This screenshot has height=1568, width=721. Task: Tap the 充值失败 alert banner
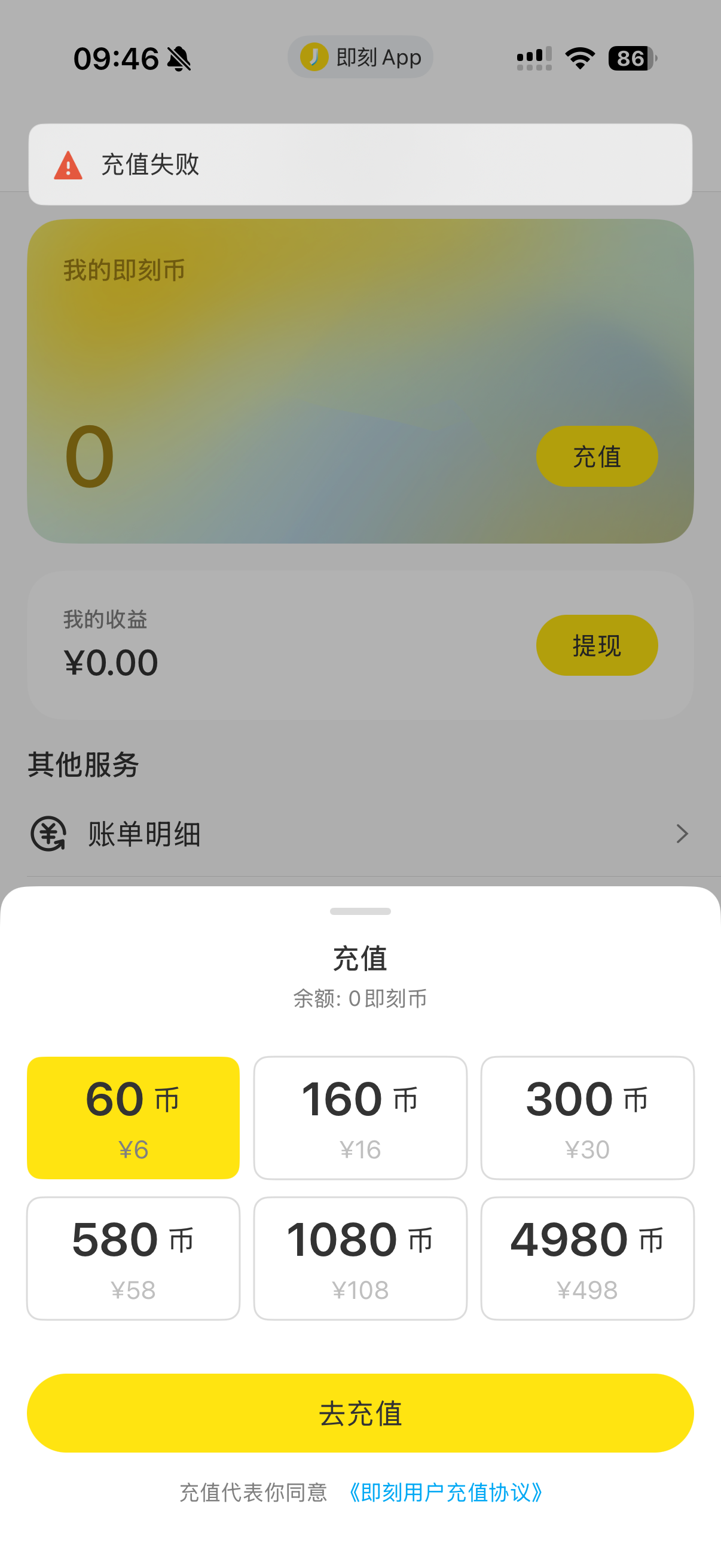point(360,164)
